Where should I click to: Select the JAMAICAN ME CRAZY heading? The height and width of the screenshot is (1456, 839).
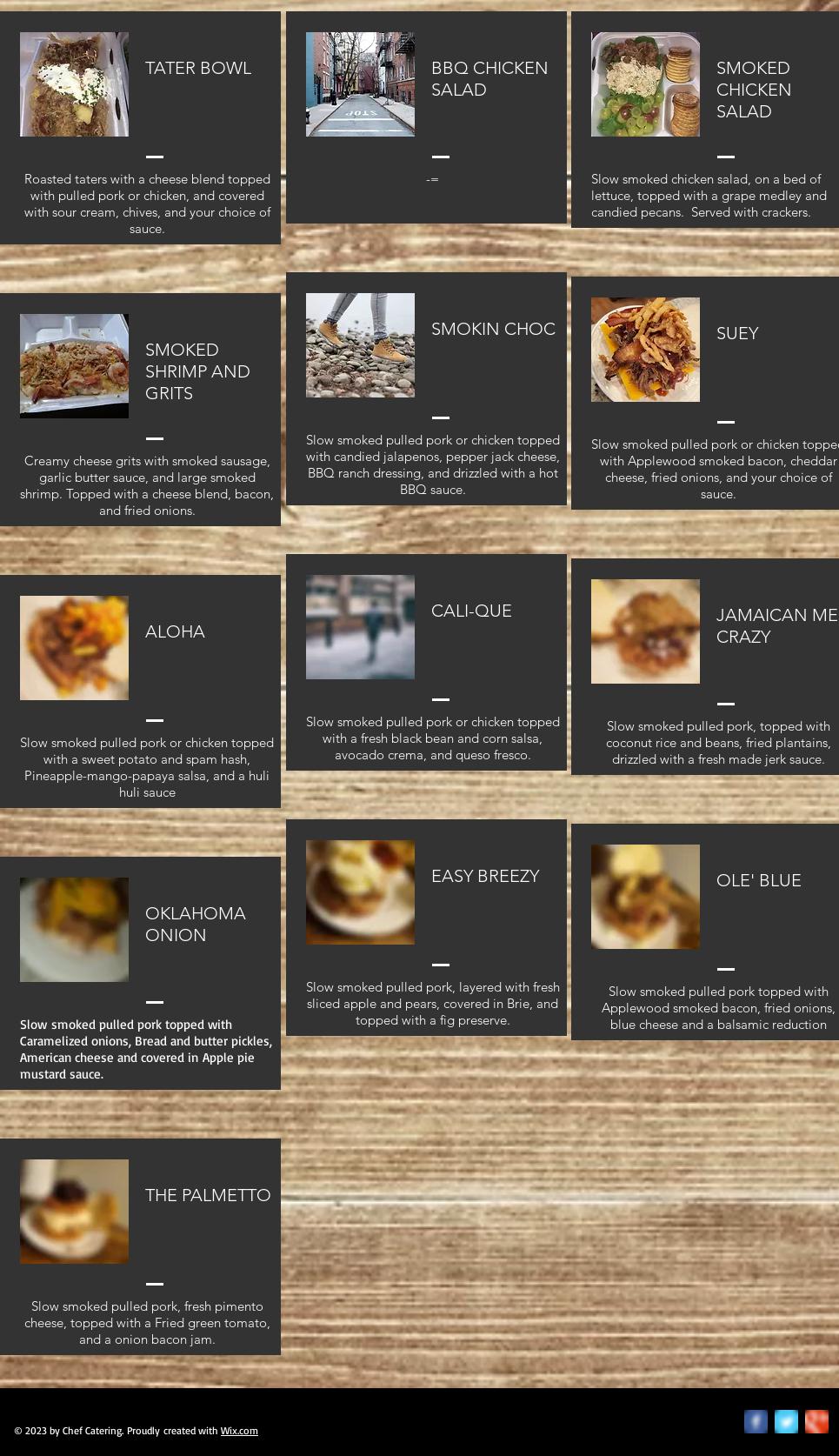coord(774,625)
